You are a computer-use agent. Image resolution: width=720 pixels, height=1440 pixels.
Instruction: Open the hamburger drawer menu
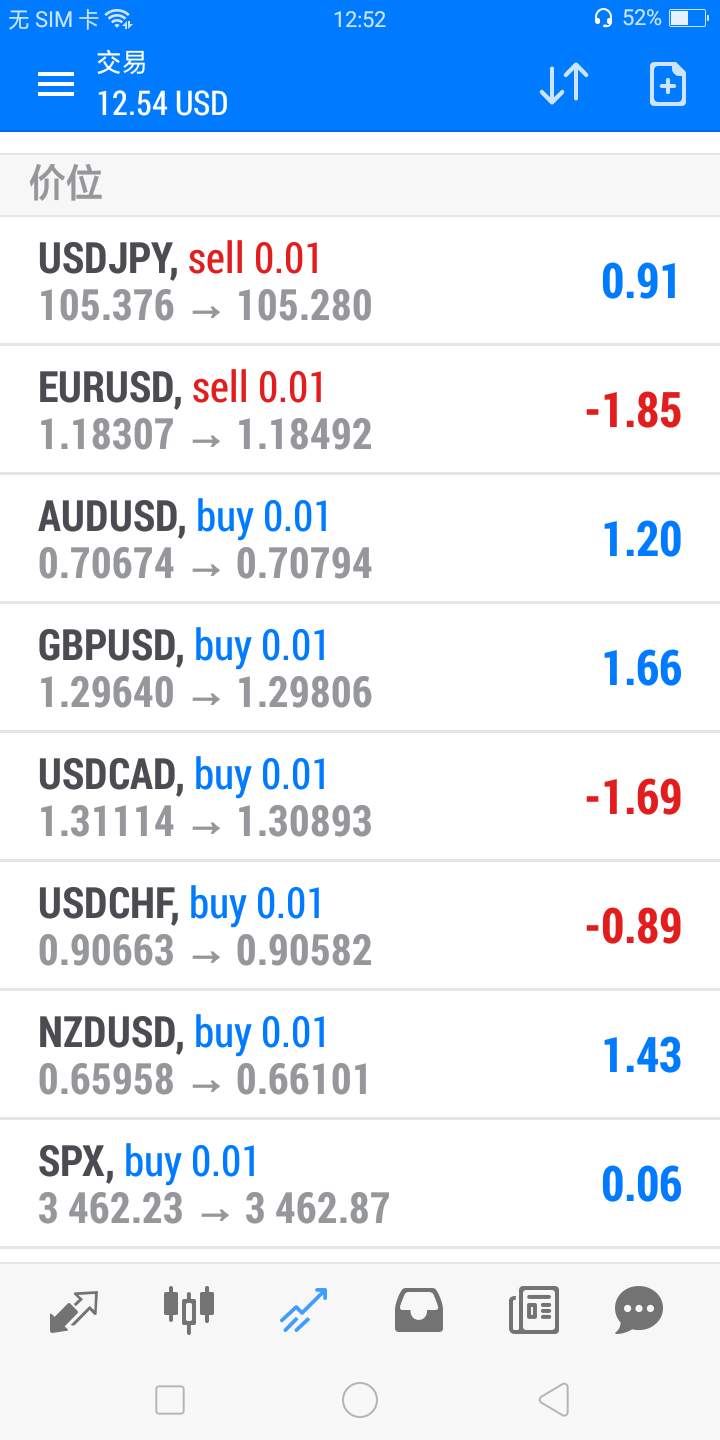tap(56, 85)
